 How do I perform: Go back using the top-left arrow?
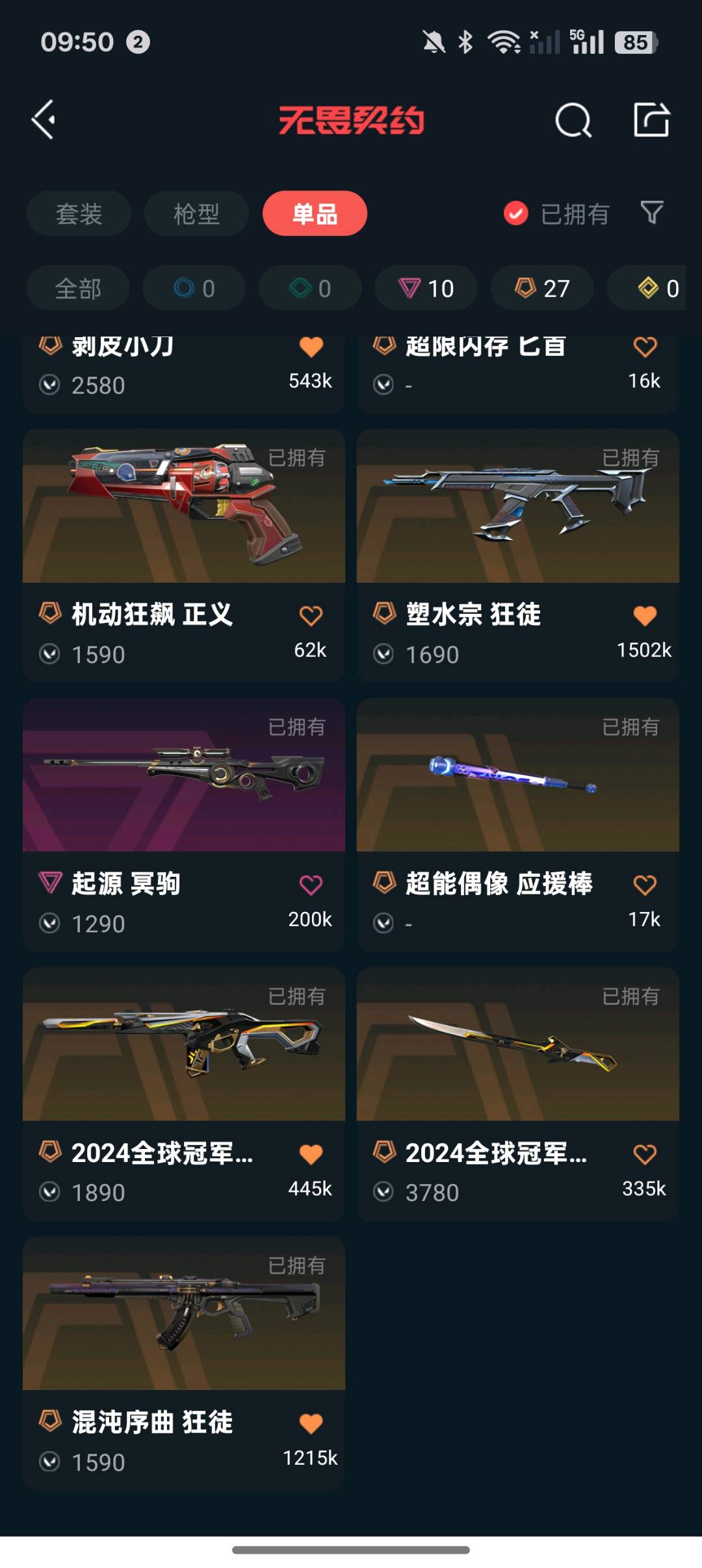click(44, 120)
